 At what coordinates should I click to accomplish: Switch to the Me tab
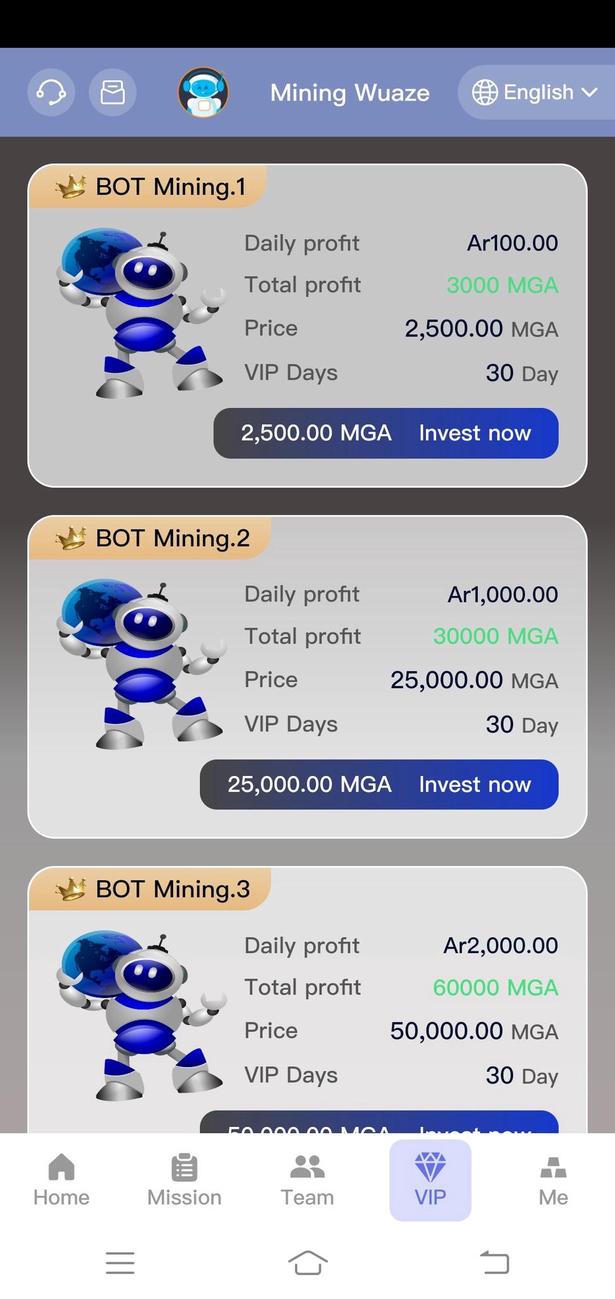click(x=553, y=1180)
